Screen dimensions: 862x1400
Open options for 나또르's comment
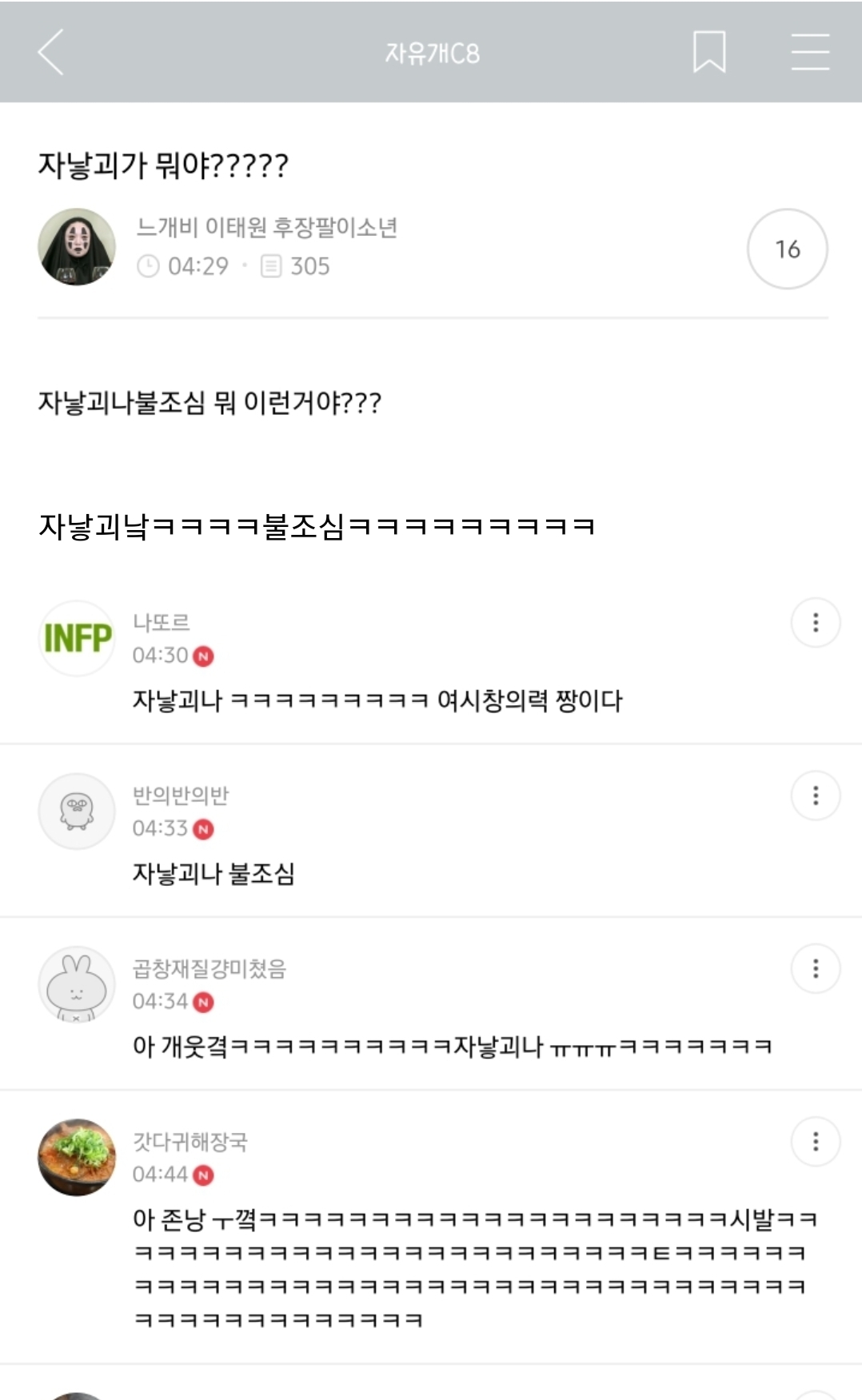coord(815,622)
